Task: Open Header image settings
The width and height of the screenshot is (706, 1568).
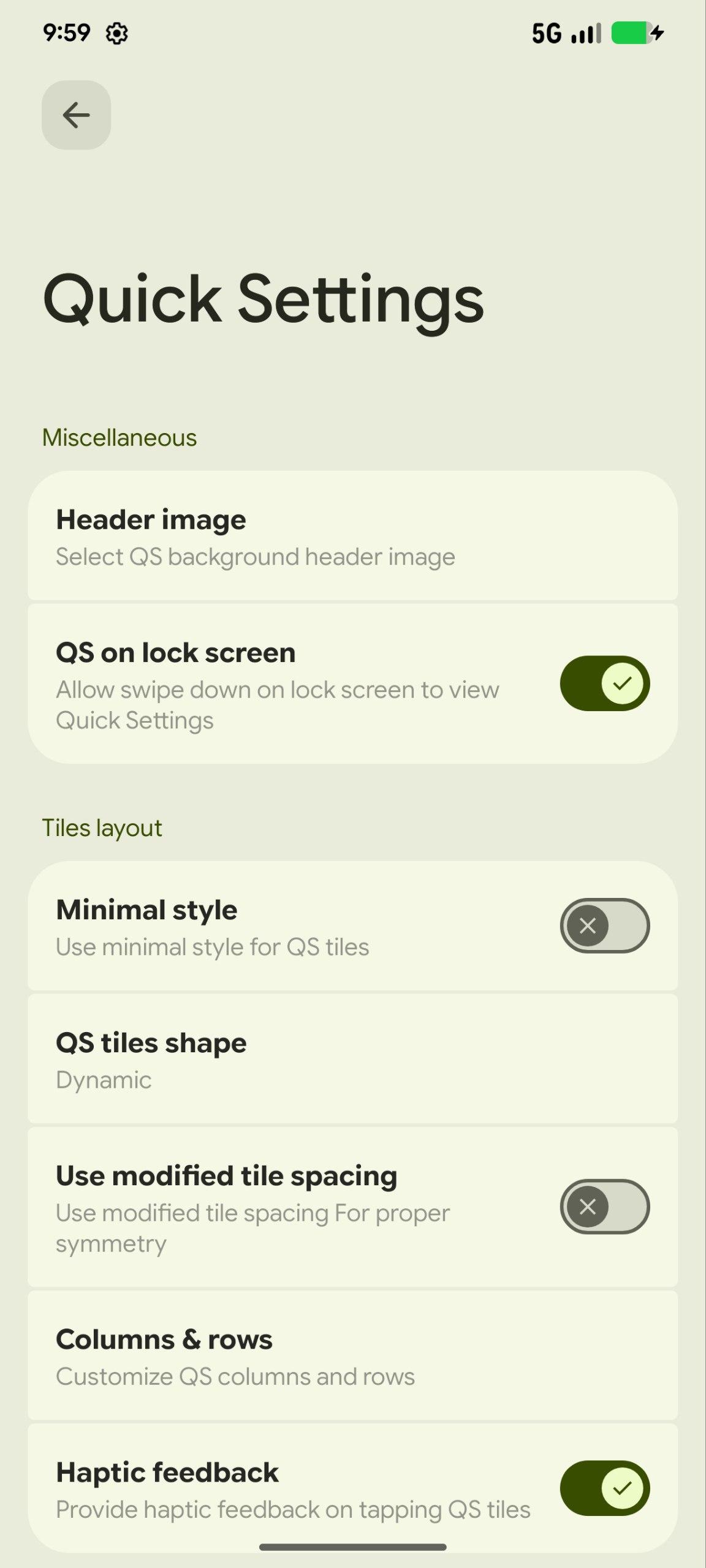Action: 352,537
